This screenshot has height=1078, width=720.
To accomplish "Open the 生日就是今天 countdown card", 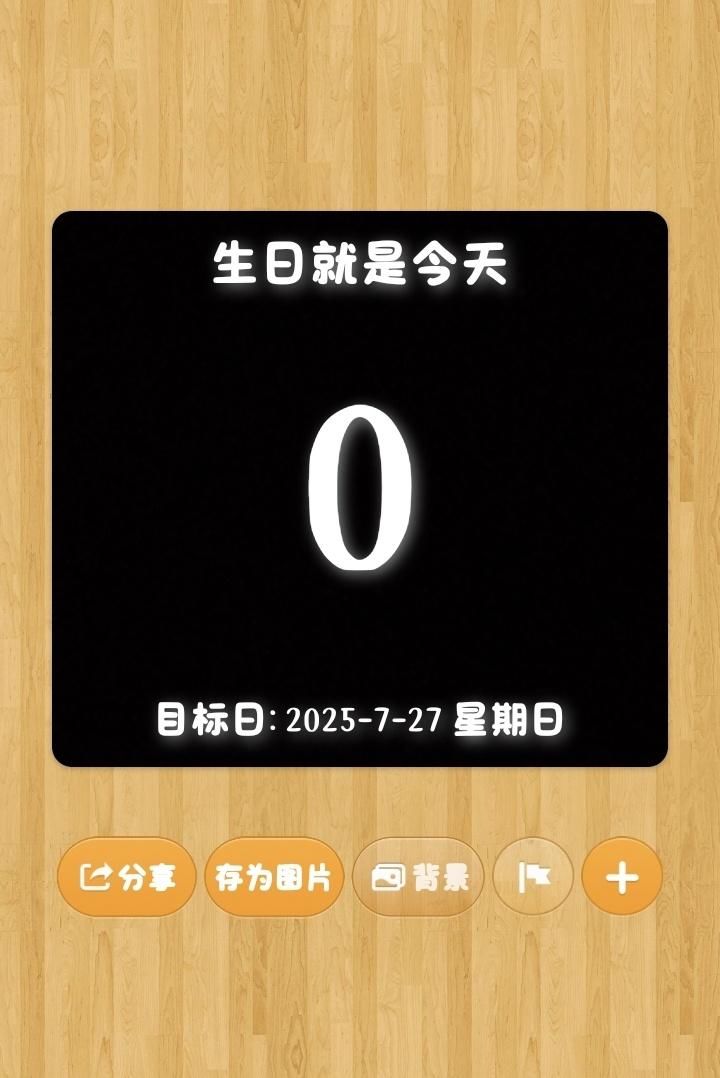I will coord(360,488).
